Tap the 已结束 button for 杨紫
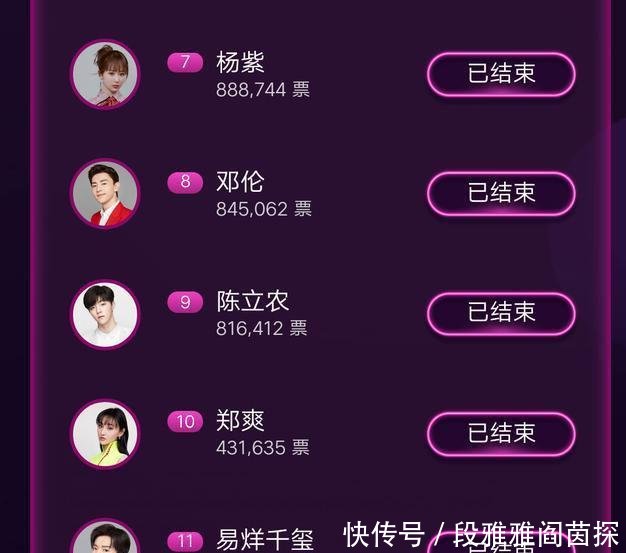Image resolution: width=626 pixels, height=553 pixels. 501,74
